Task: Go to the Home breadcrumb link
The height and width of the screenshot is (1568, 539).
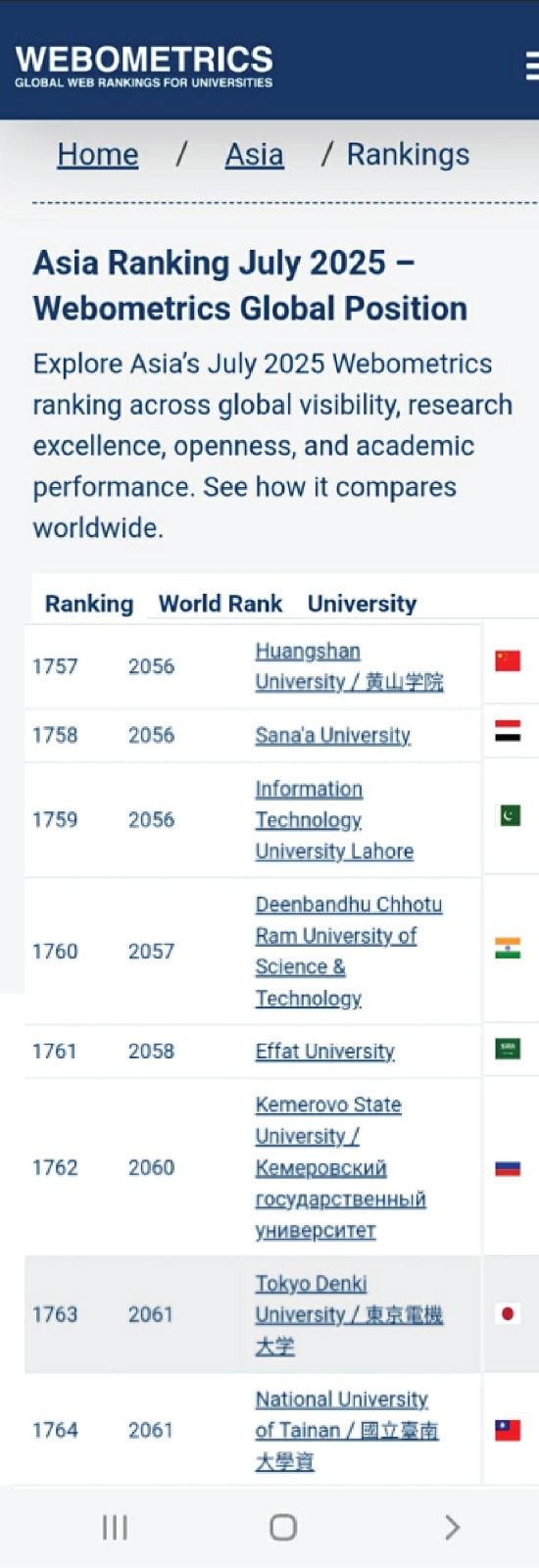Action: point(98,155)
